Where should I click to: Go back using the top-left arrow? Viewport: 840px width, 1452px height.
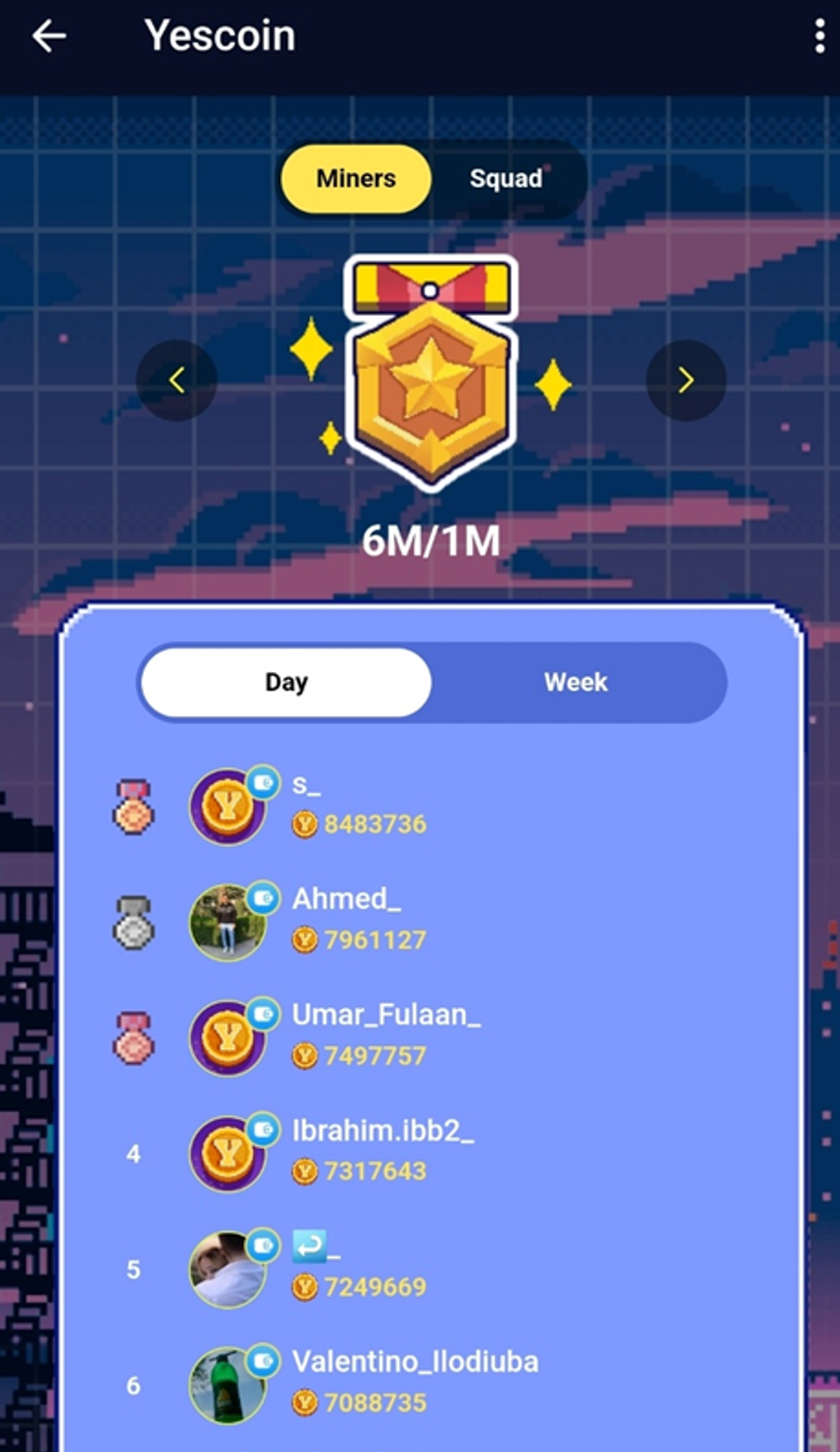coord(49,37)
